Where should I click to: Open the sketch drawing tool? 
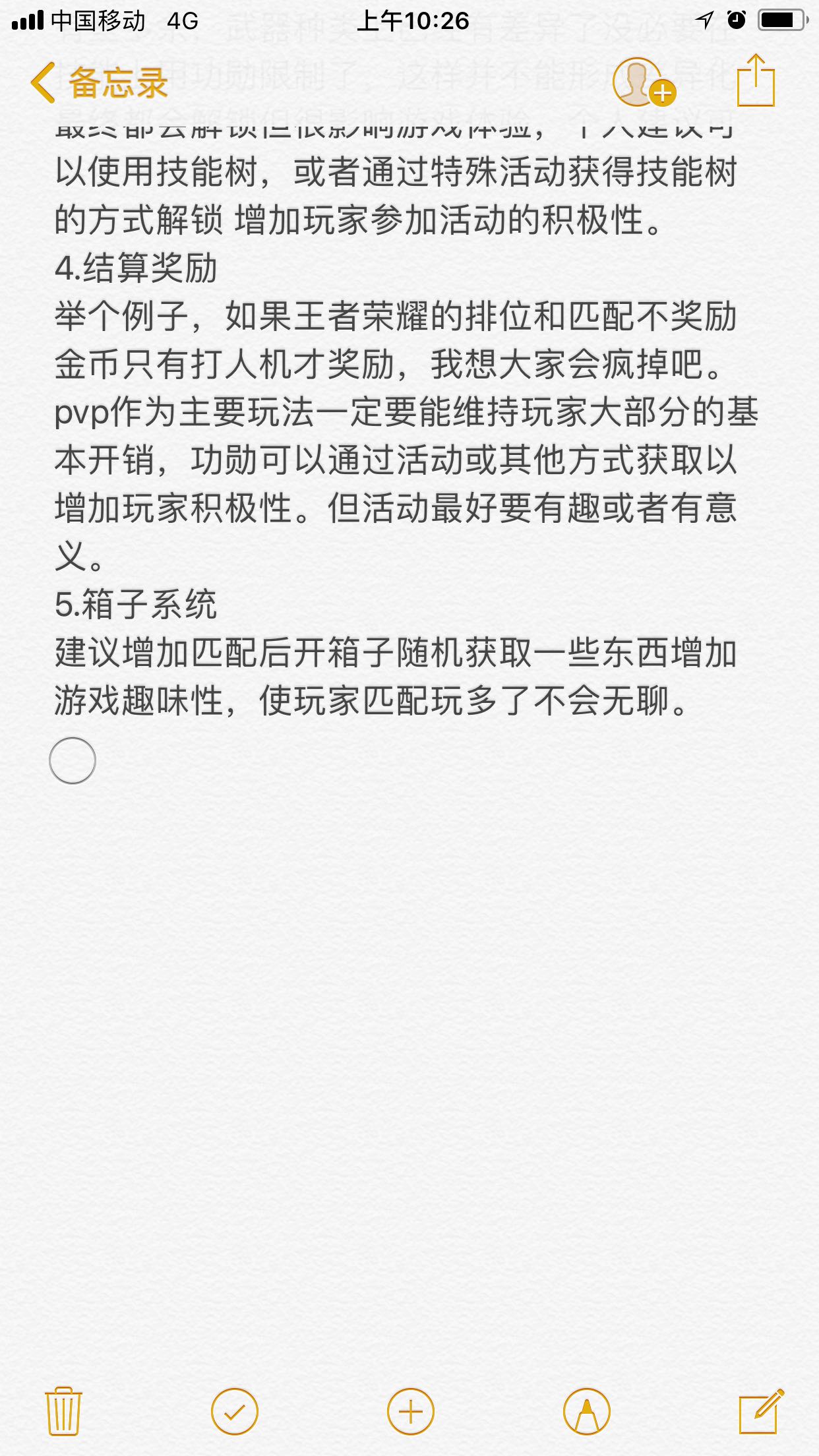pos(586,1411)
